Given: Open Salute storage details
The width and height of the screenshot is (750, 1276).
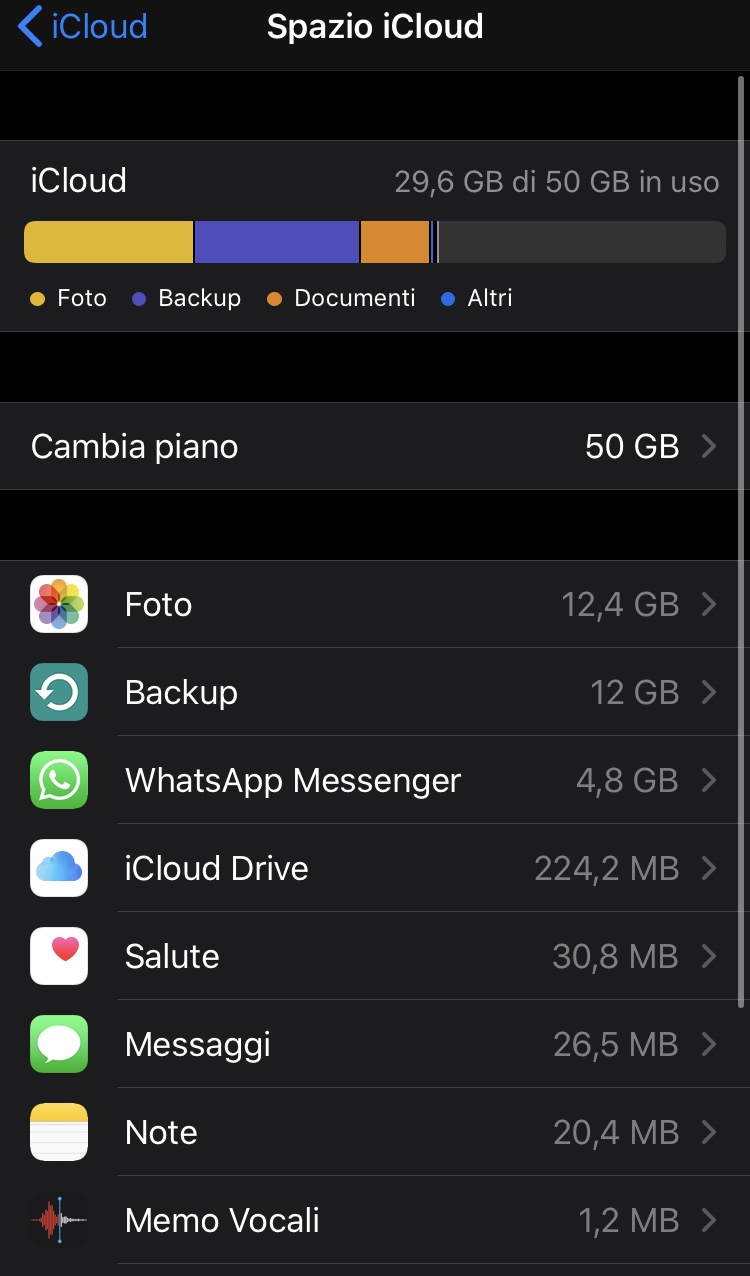Looking at the screenshot, I should (374, 956).
